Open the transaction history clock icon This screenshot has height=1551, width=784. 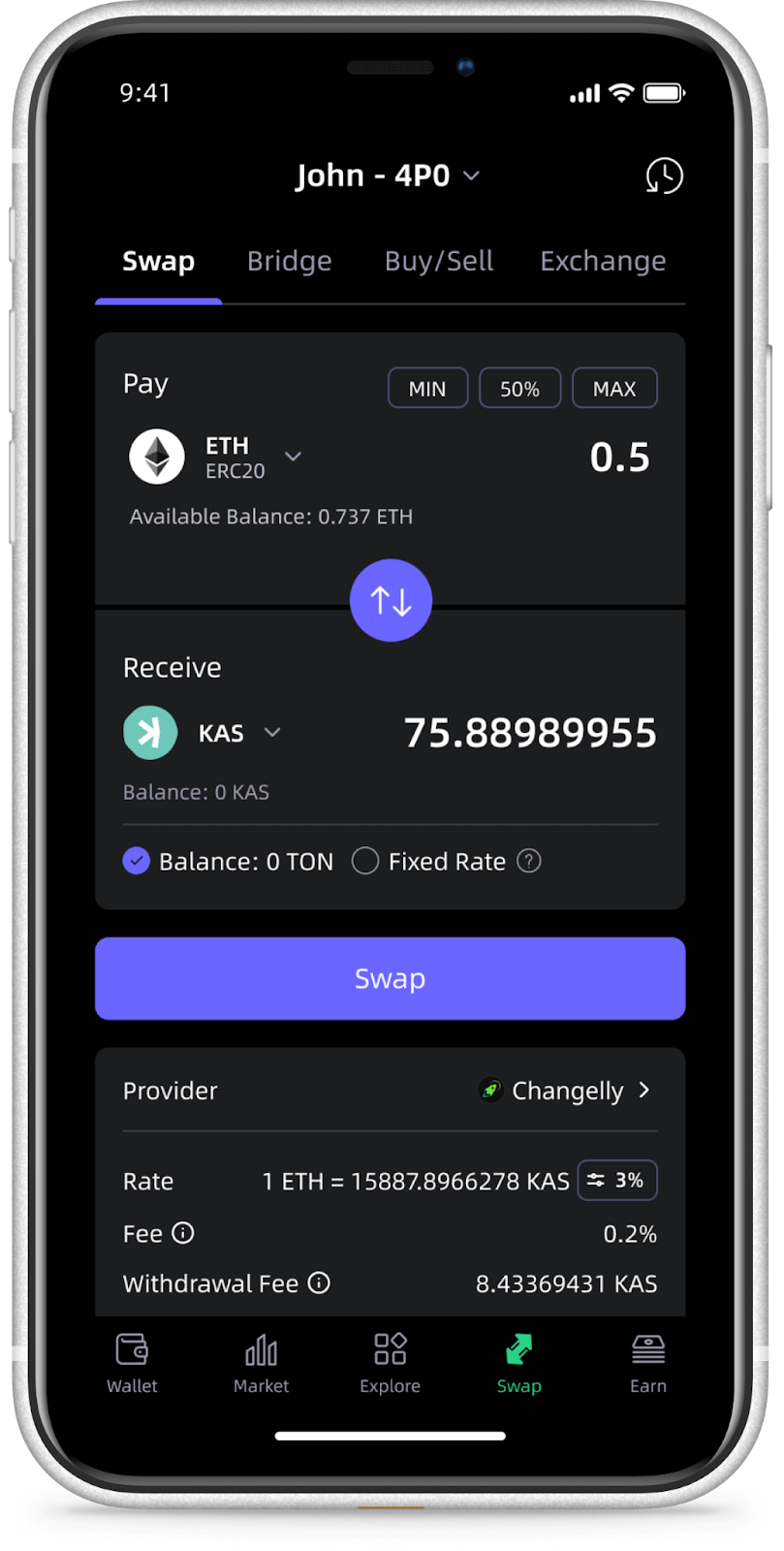(x=664, y=175)
